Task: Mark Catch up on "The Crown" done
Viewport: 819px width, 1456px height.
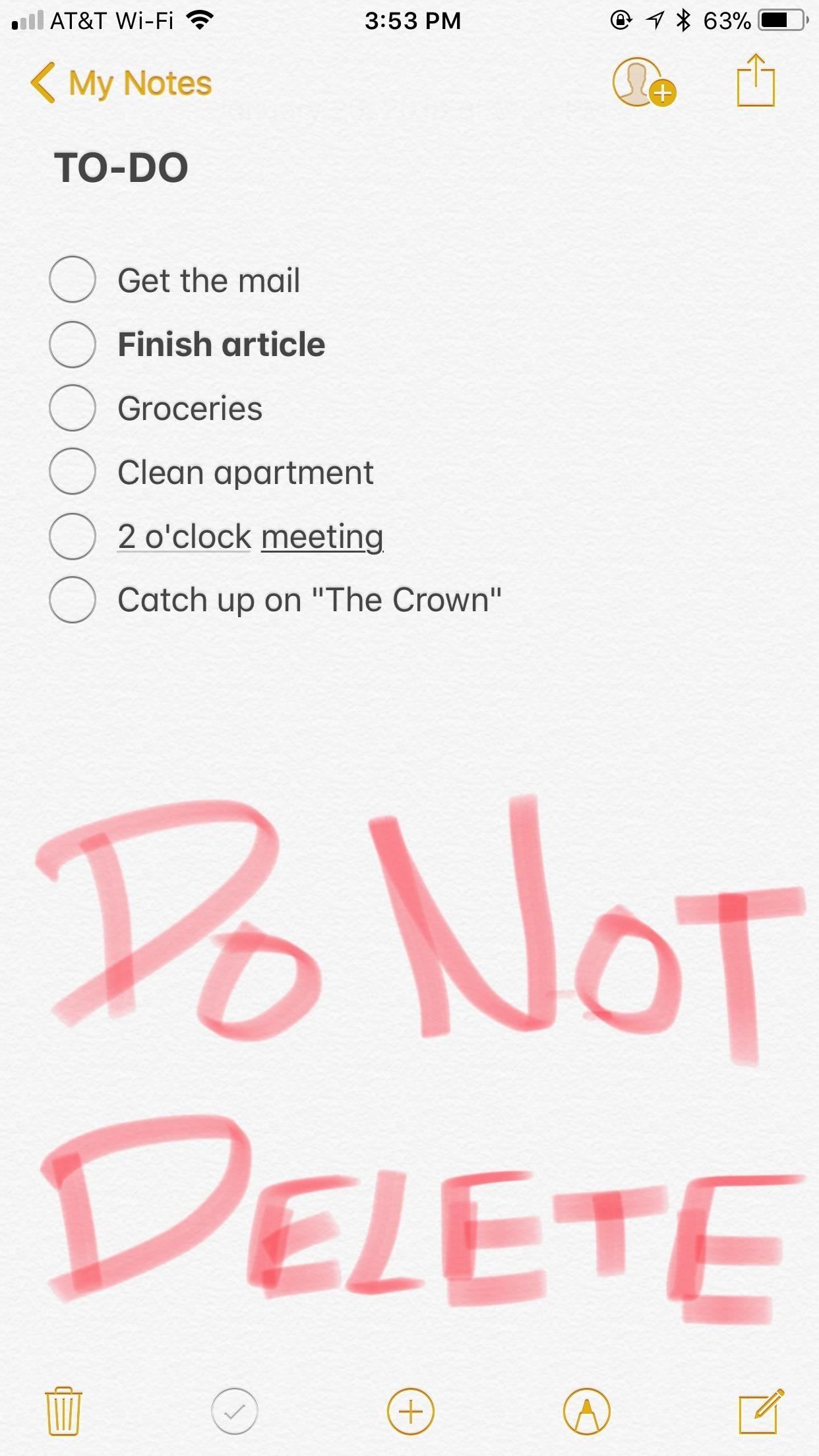Action: 73,600
